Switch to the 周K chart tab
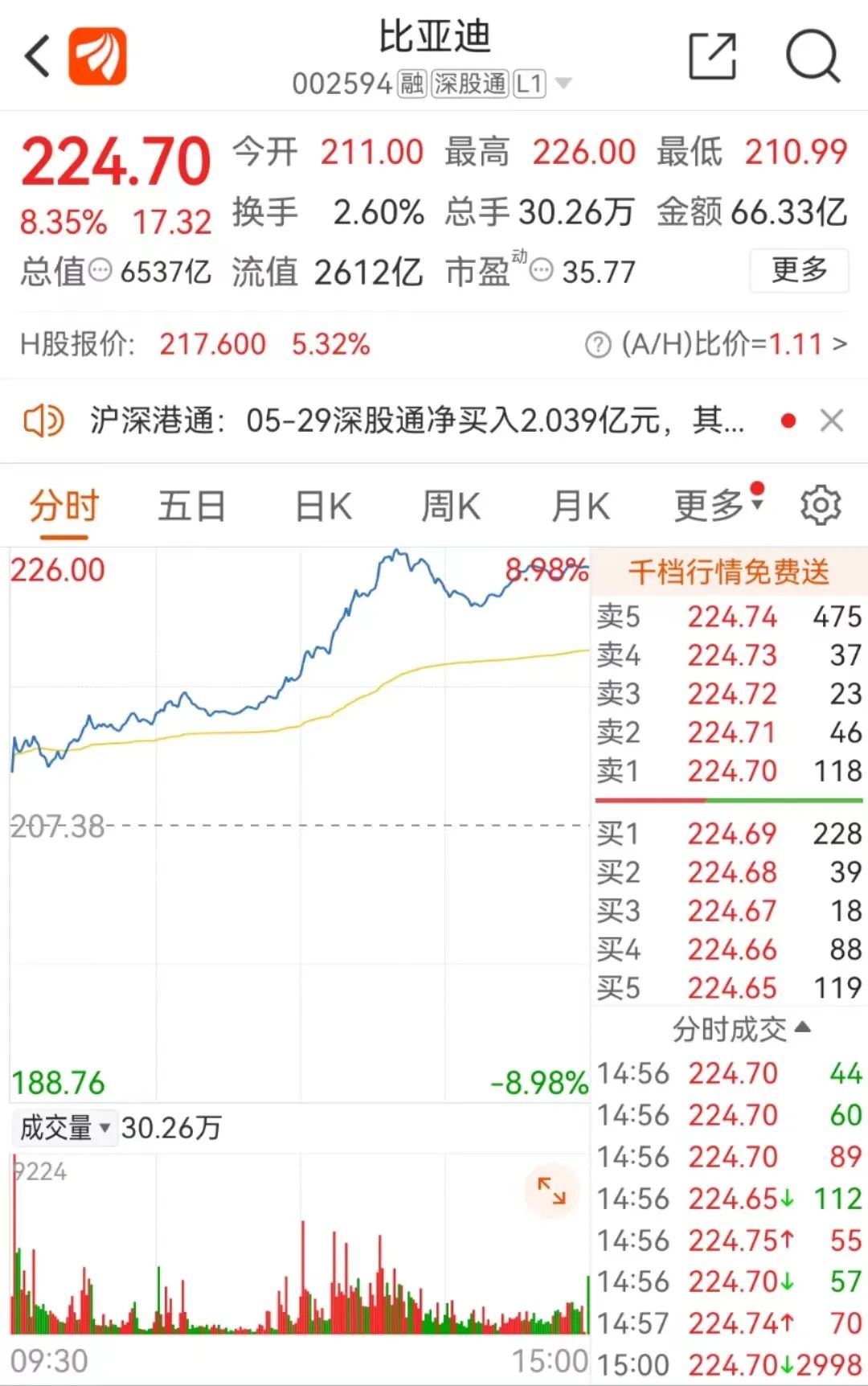 [451, 506]
